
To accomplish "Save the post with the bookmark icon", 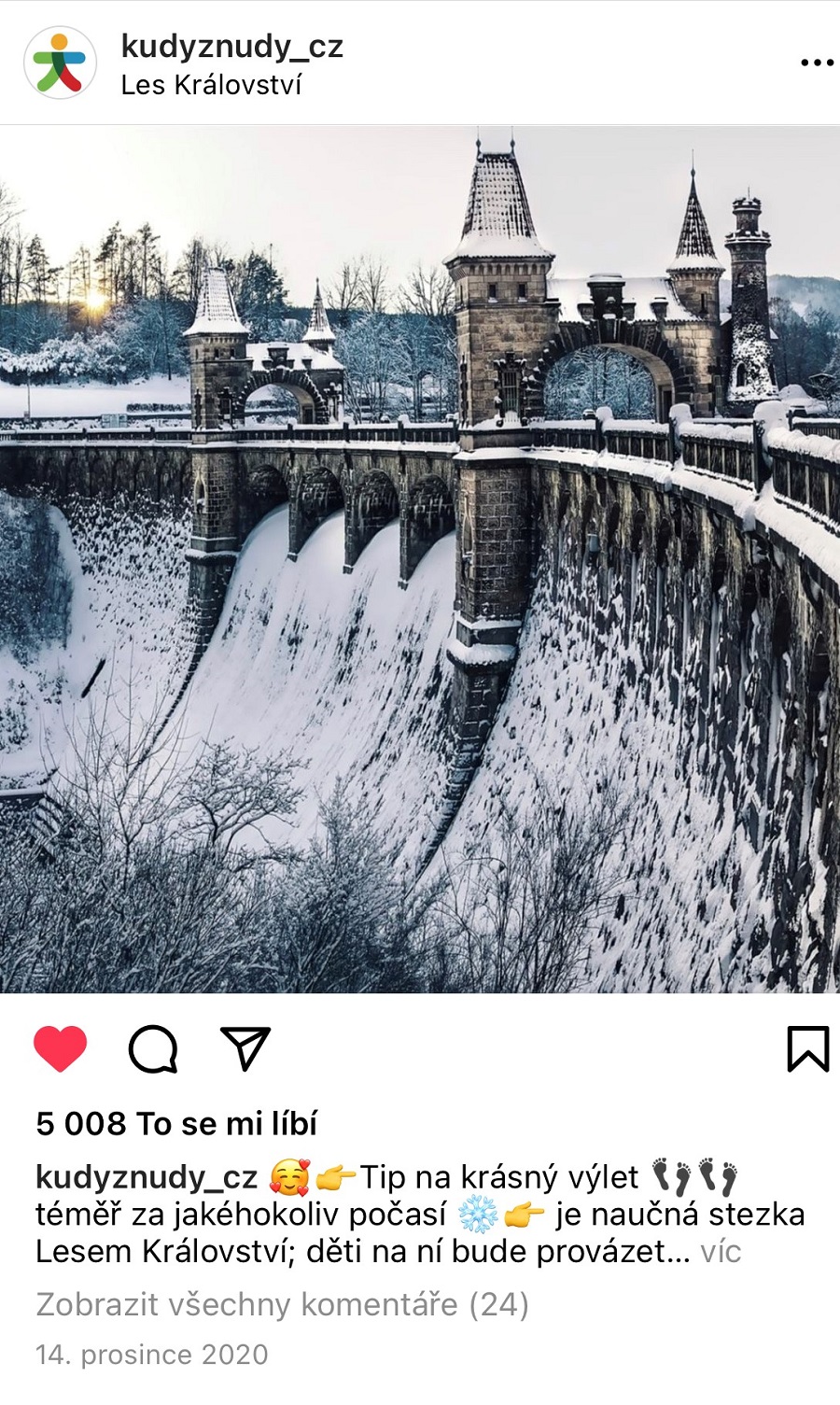I will pyautogui.click(x=807, y=1048).
